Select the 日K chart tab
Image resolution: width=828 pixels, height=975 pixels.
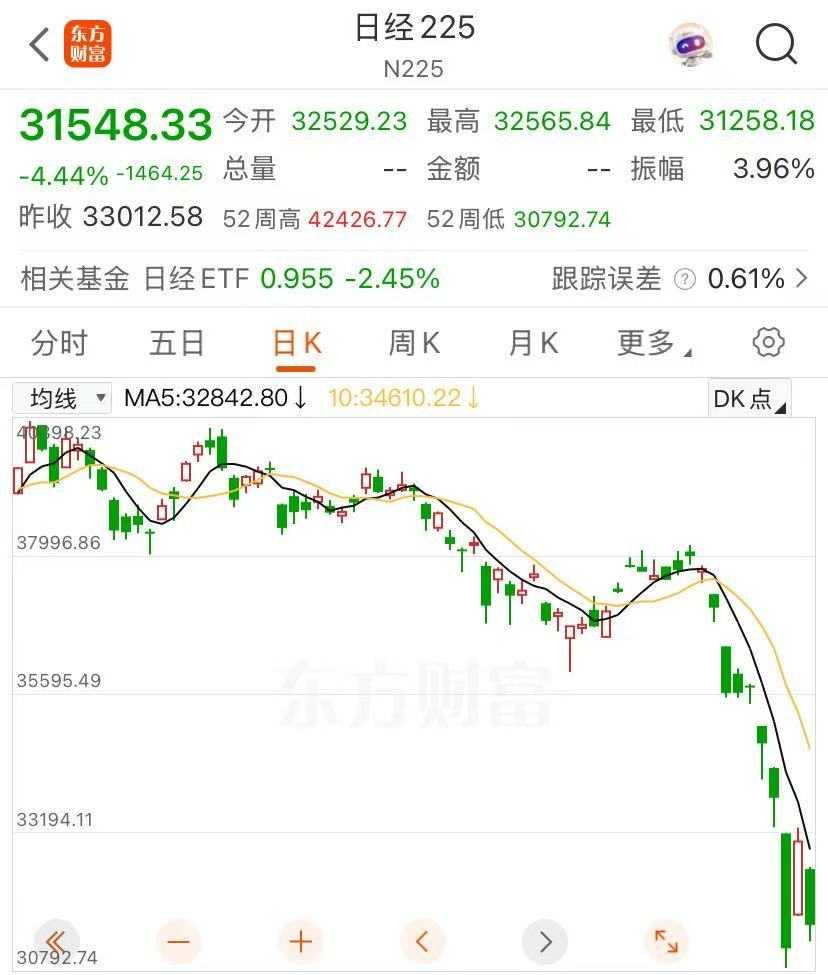click(297, 343)
